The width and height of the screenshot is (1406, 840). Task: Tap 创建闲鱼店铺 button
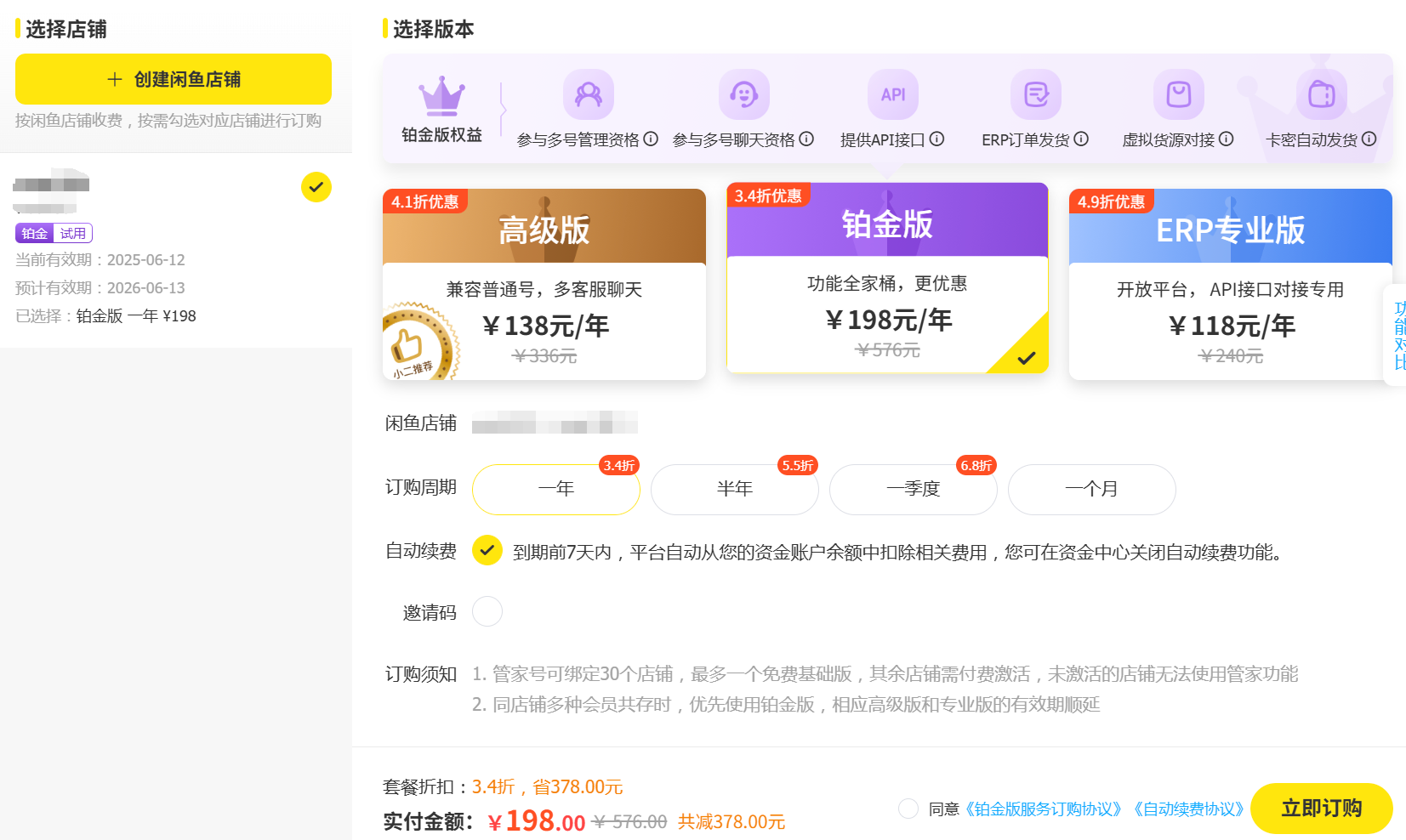174,79
